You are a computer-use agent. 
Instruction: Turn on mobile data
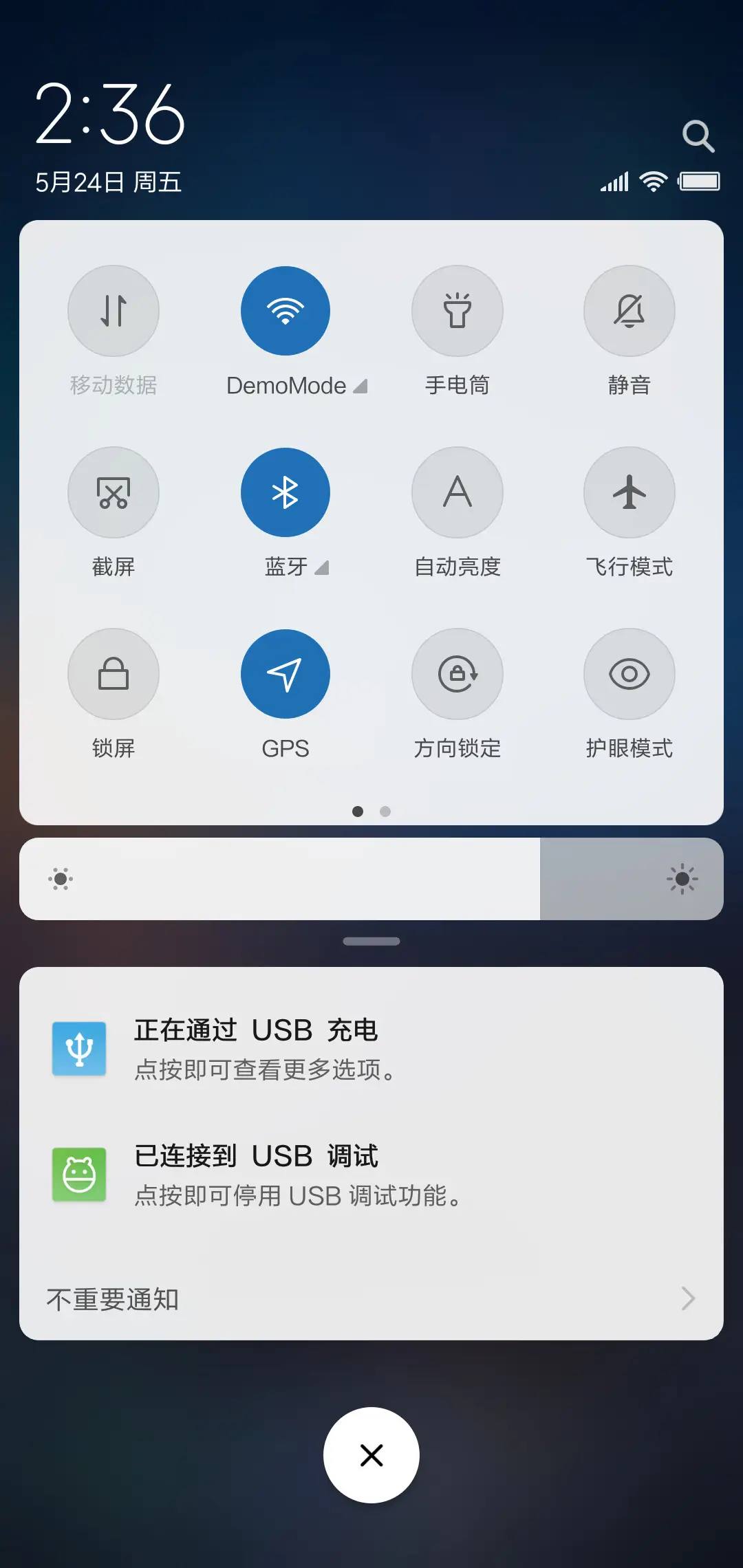(114, 311)
